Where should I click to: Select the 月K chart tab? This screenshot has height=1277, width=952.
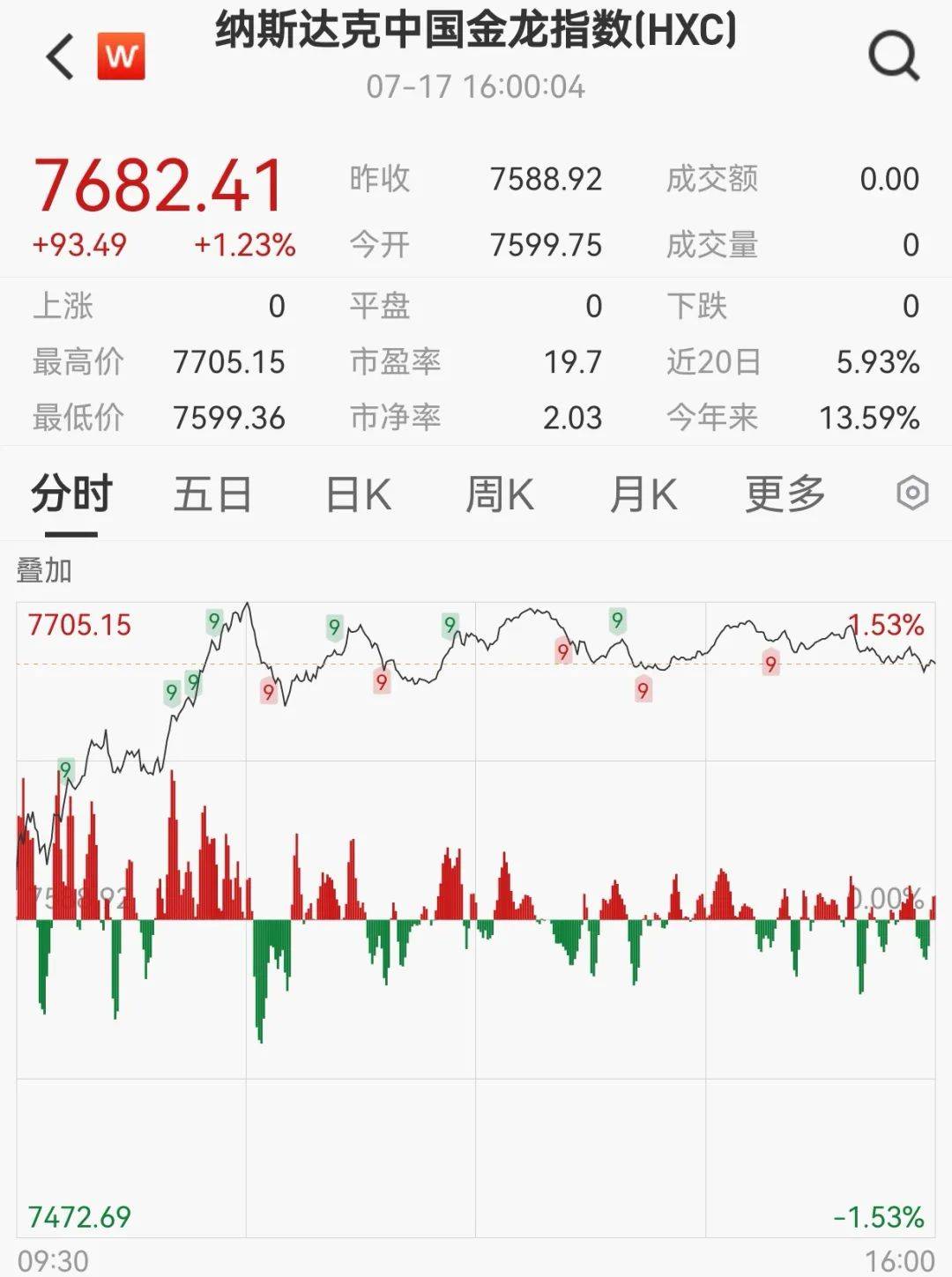point(643,494)
